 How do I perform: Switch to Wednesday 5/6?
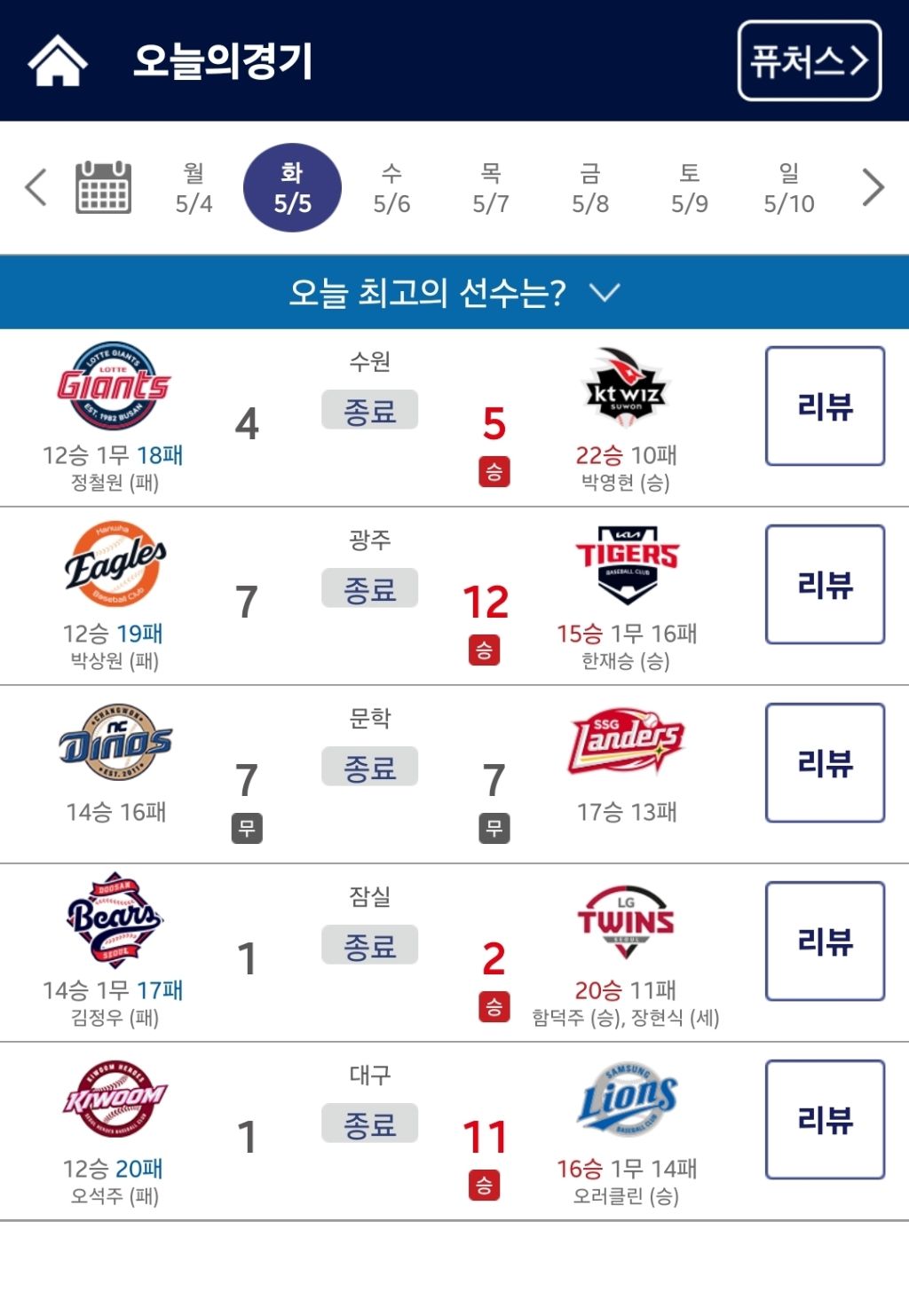(391, 188)
